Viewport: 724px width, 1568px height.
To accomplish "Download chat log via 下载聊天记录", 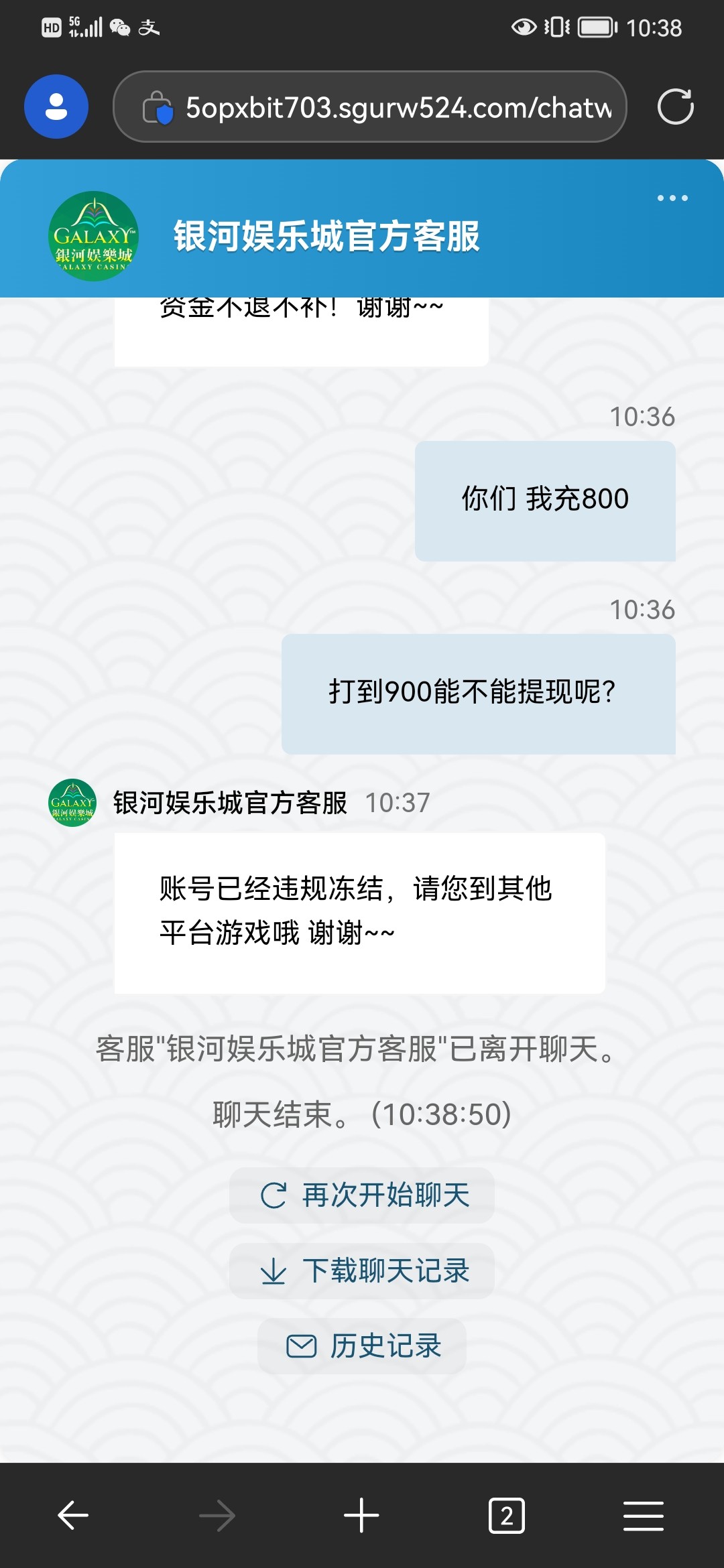I will point(362,1271).
